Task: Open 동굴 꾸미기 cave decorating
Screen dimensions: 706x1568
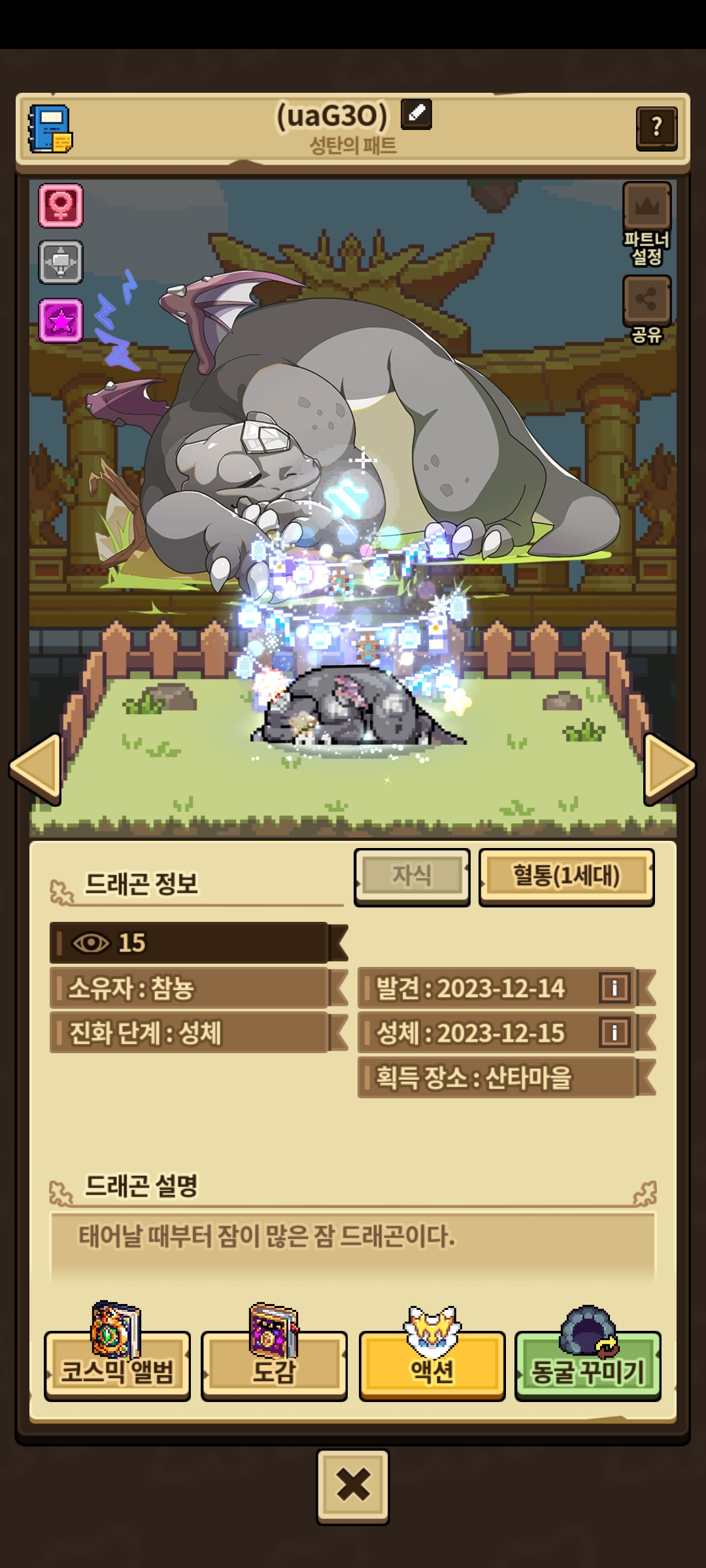Action: tap(588, 1367)
